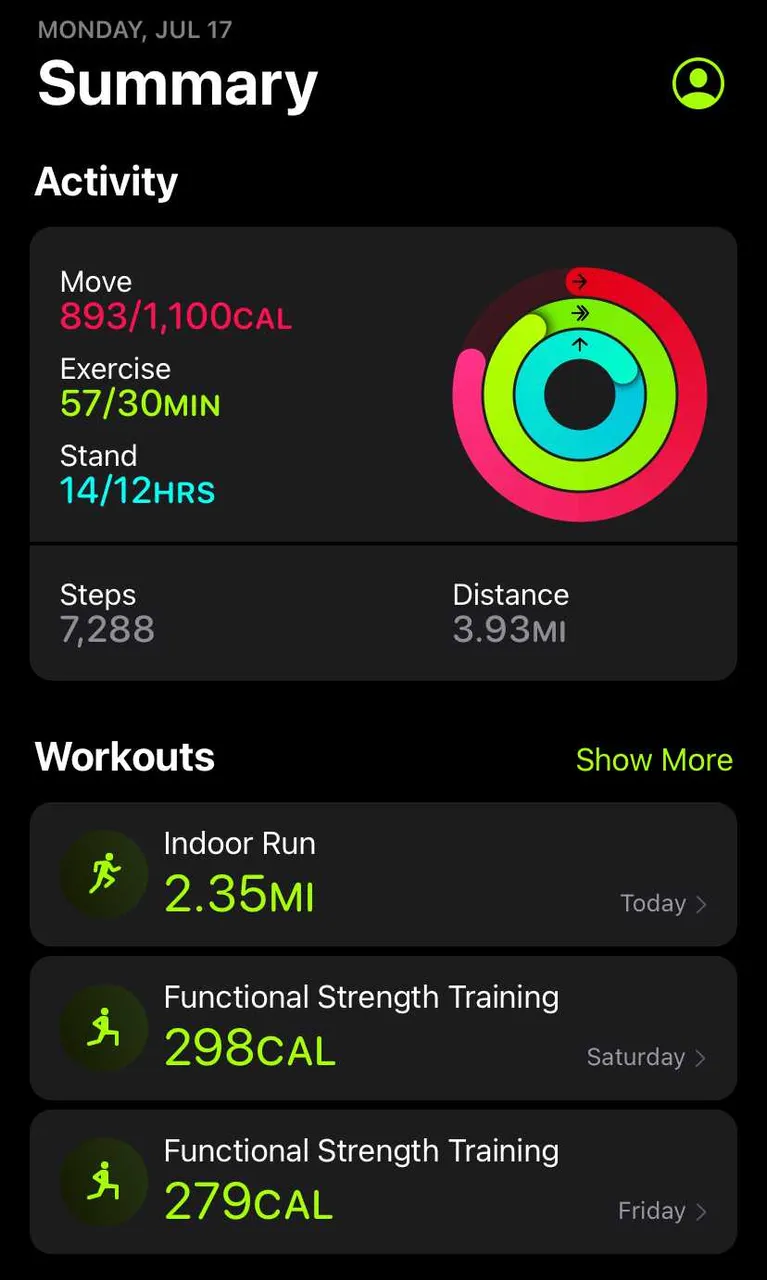Open Friday's Functional Strength Training workout
Viewport: 767px width, 1280px height.
click(x=383, y=1182)
